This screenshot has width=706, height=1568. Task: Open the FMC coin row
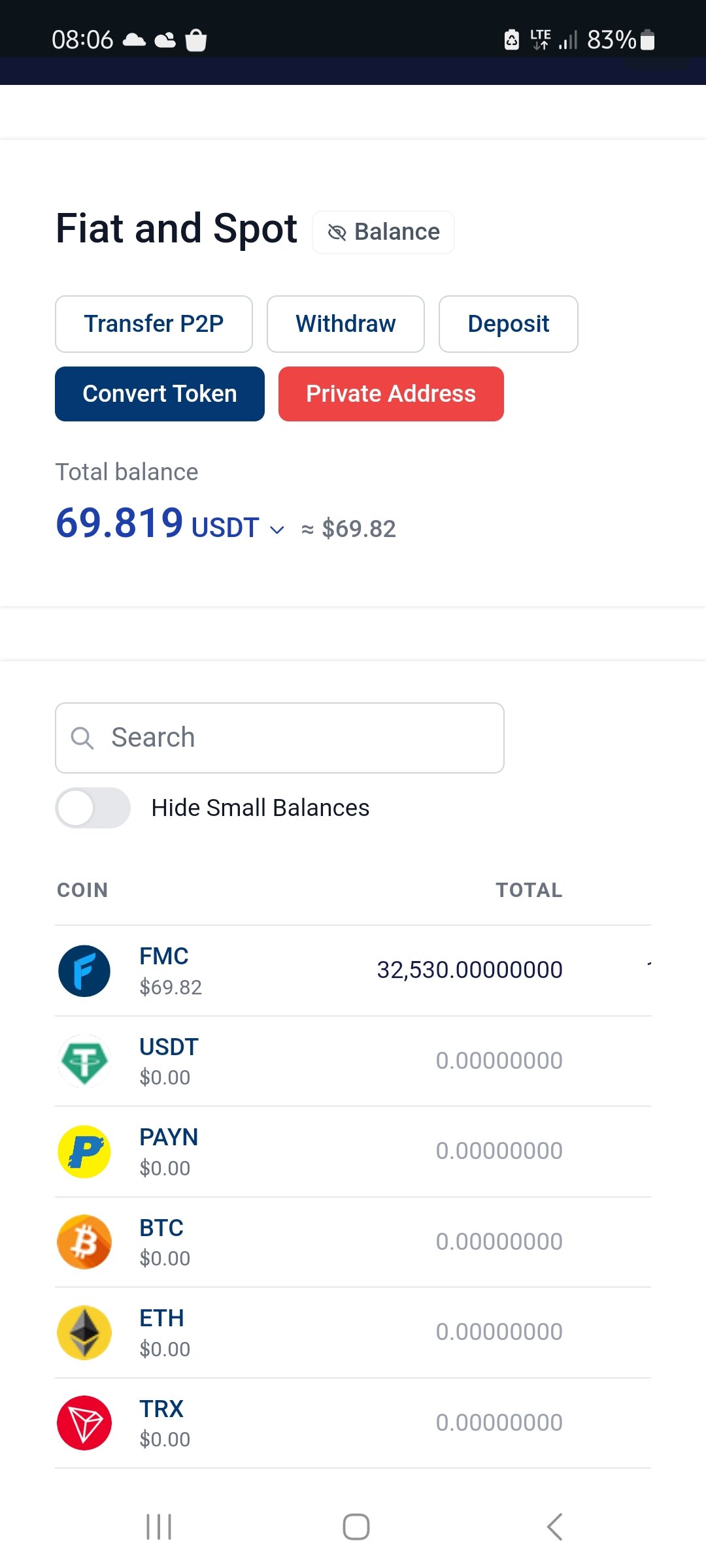pos(353,971)
